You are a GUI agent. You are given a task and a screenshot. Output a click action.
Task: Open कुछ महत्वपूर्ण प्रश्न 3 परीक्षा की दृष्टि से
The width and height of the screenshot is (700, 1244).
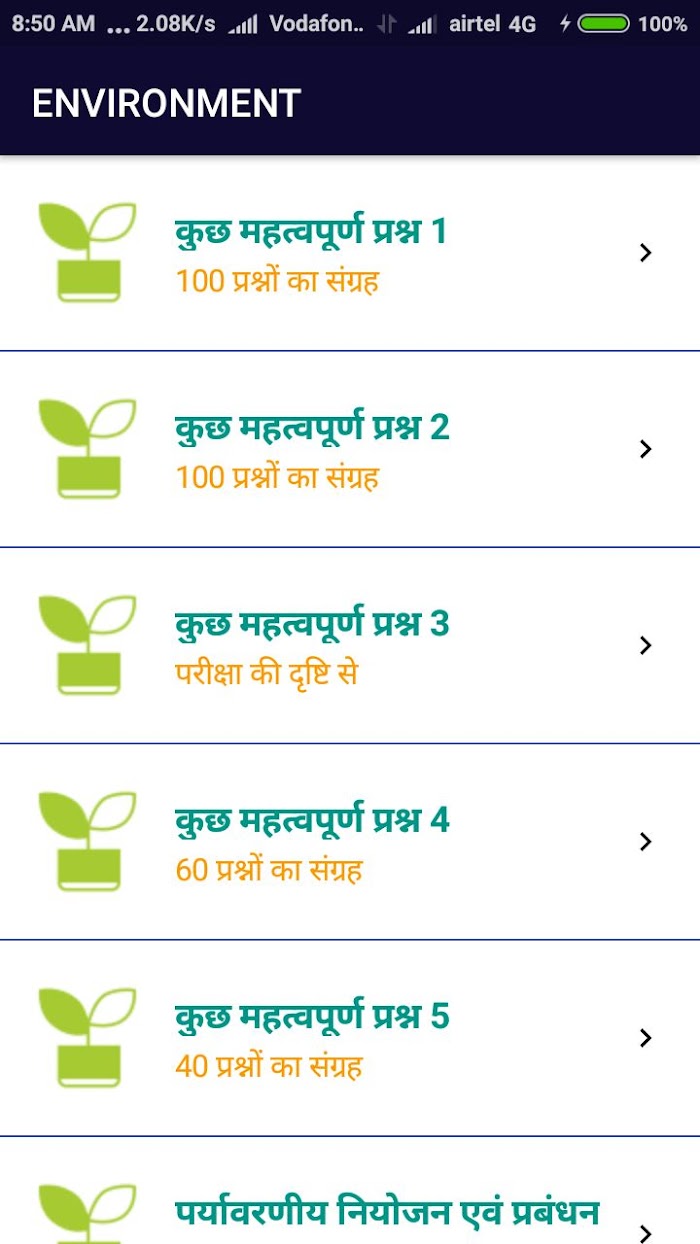[350, 645]
